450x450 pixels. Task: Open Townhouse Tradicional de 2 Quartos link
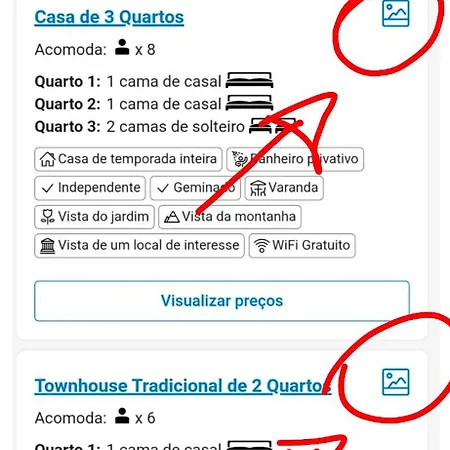click(183, 386)
